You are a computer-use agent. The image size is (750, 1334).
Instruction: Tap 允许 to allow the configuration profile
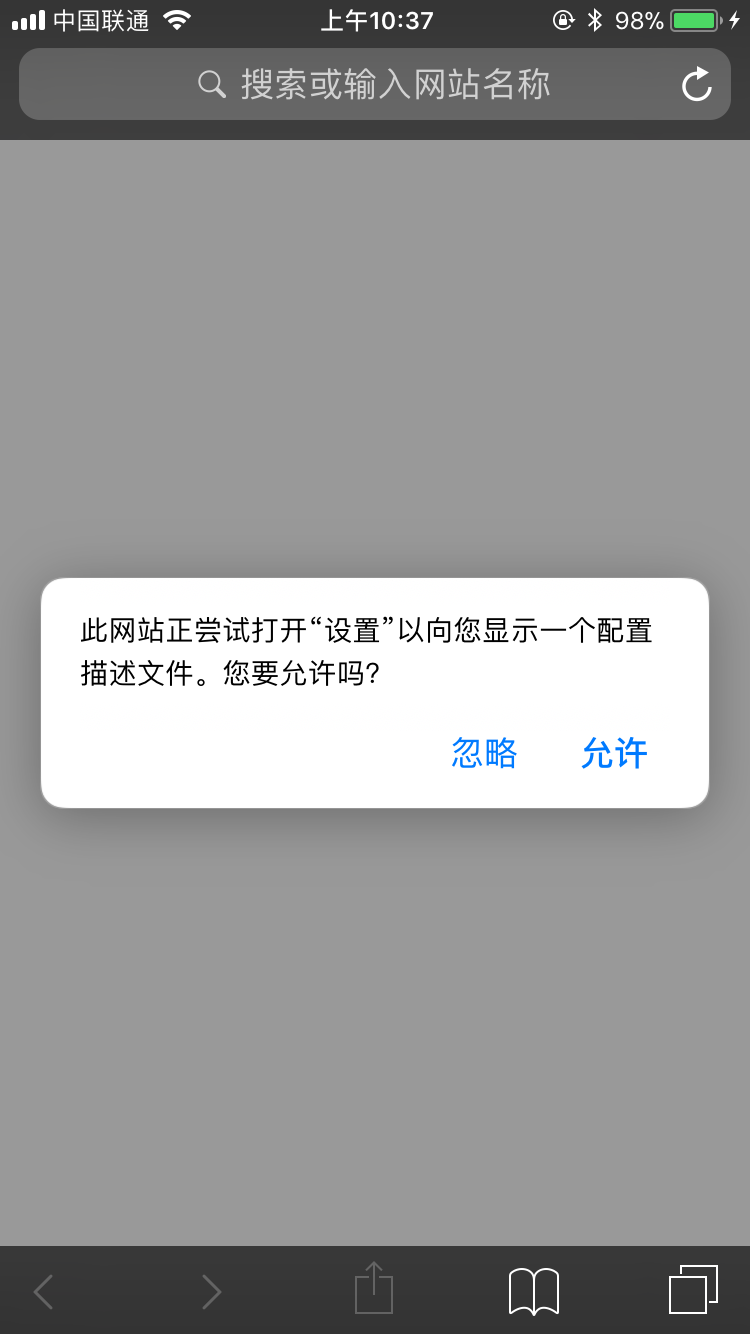pos(614,753)
